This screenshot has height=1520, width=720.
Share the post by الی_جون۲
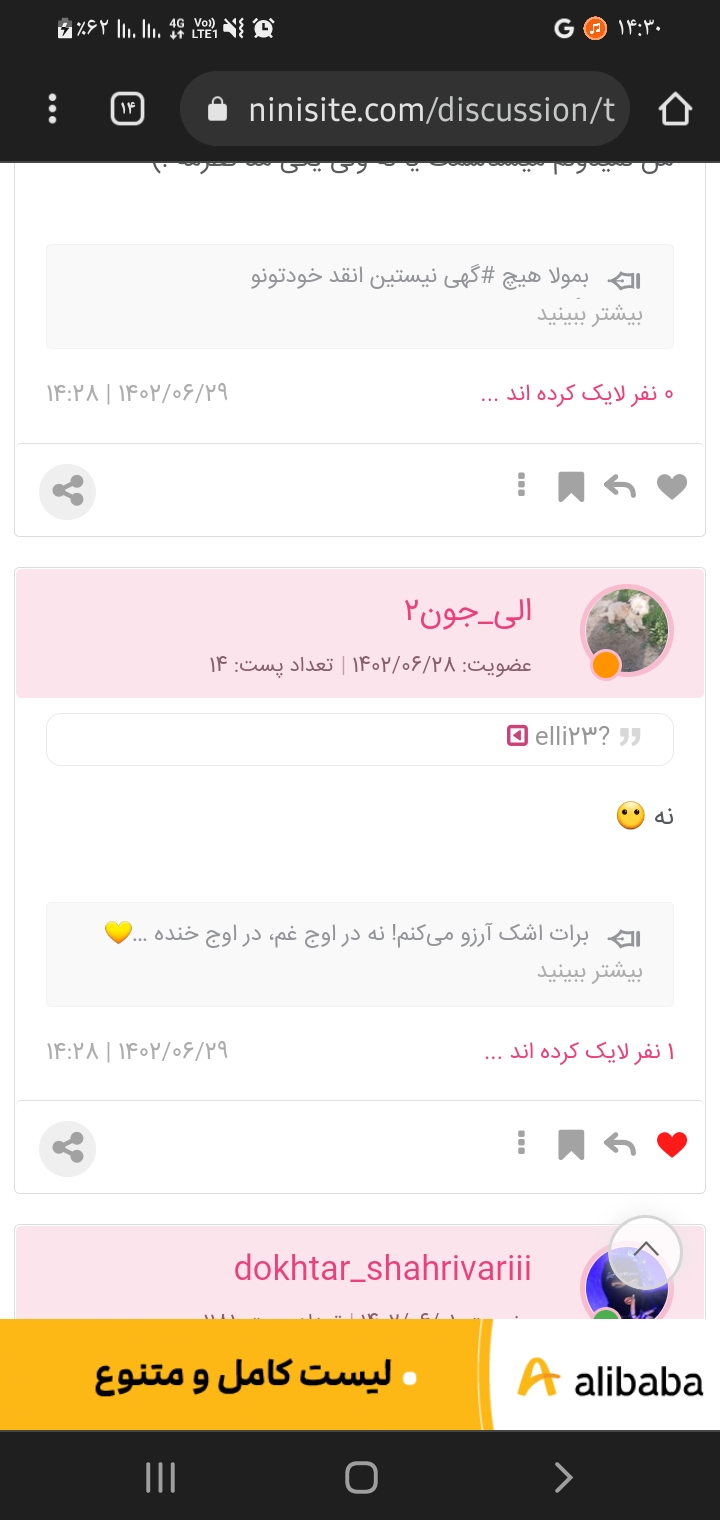pos(68,1148)
